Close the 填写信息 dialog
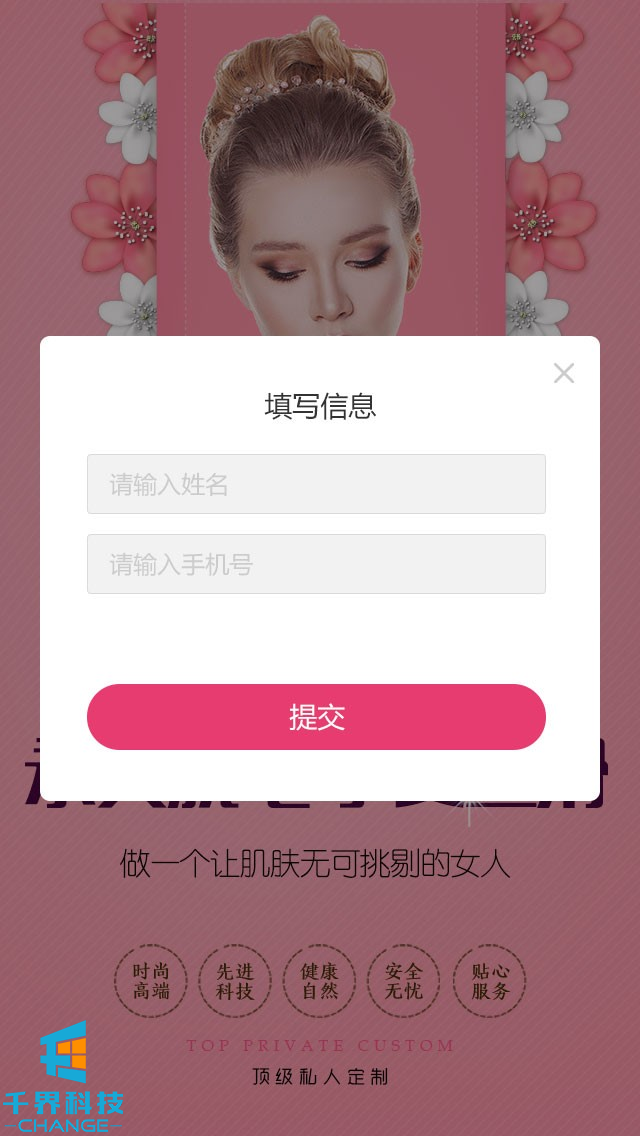 click(564, 373)
